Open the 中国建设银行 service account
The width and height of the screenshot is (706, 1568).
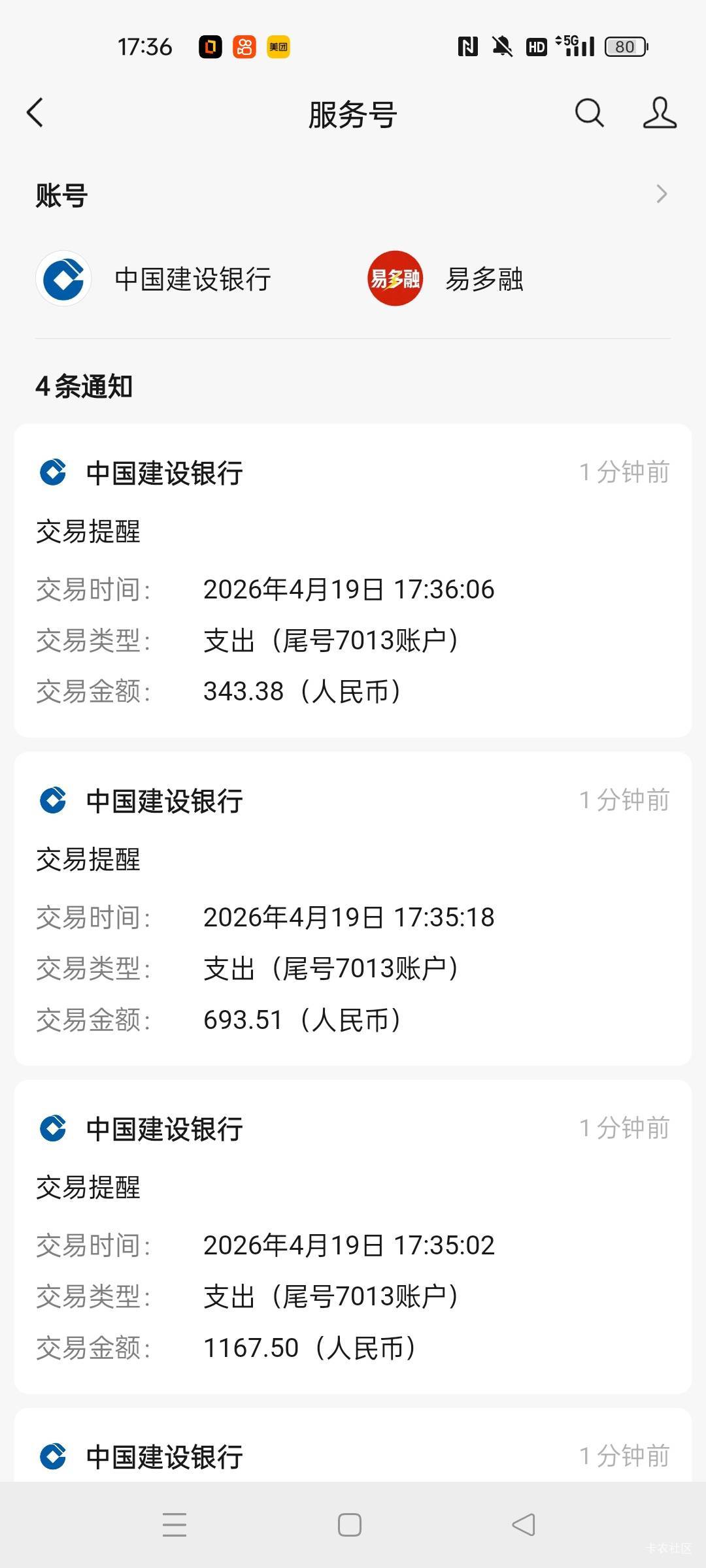(154, 279)
